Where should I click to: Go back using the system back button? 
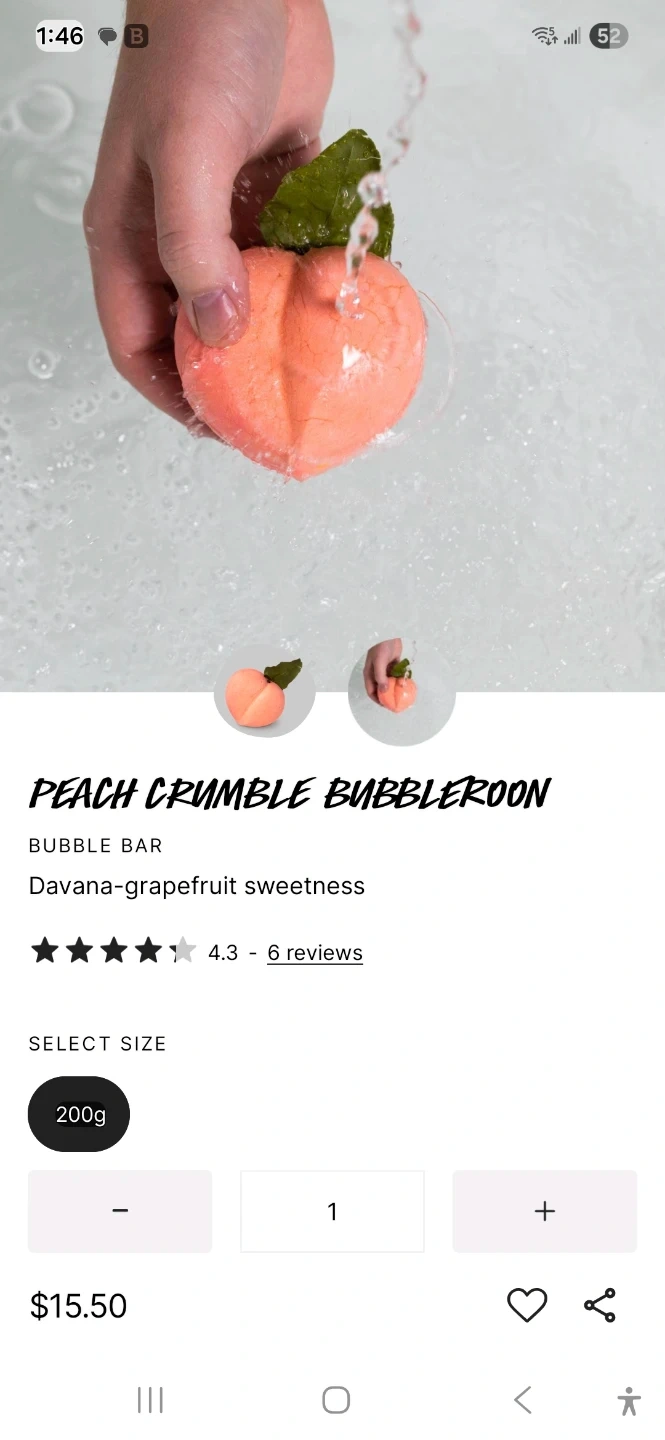(x=522, y=1400)
